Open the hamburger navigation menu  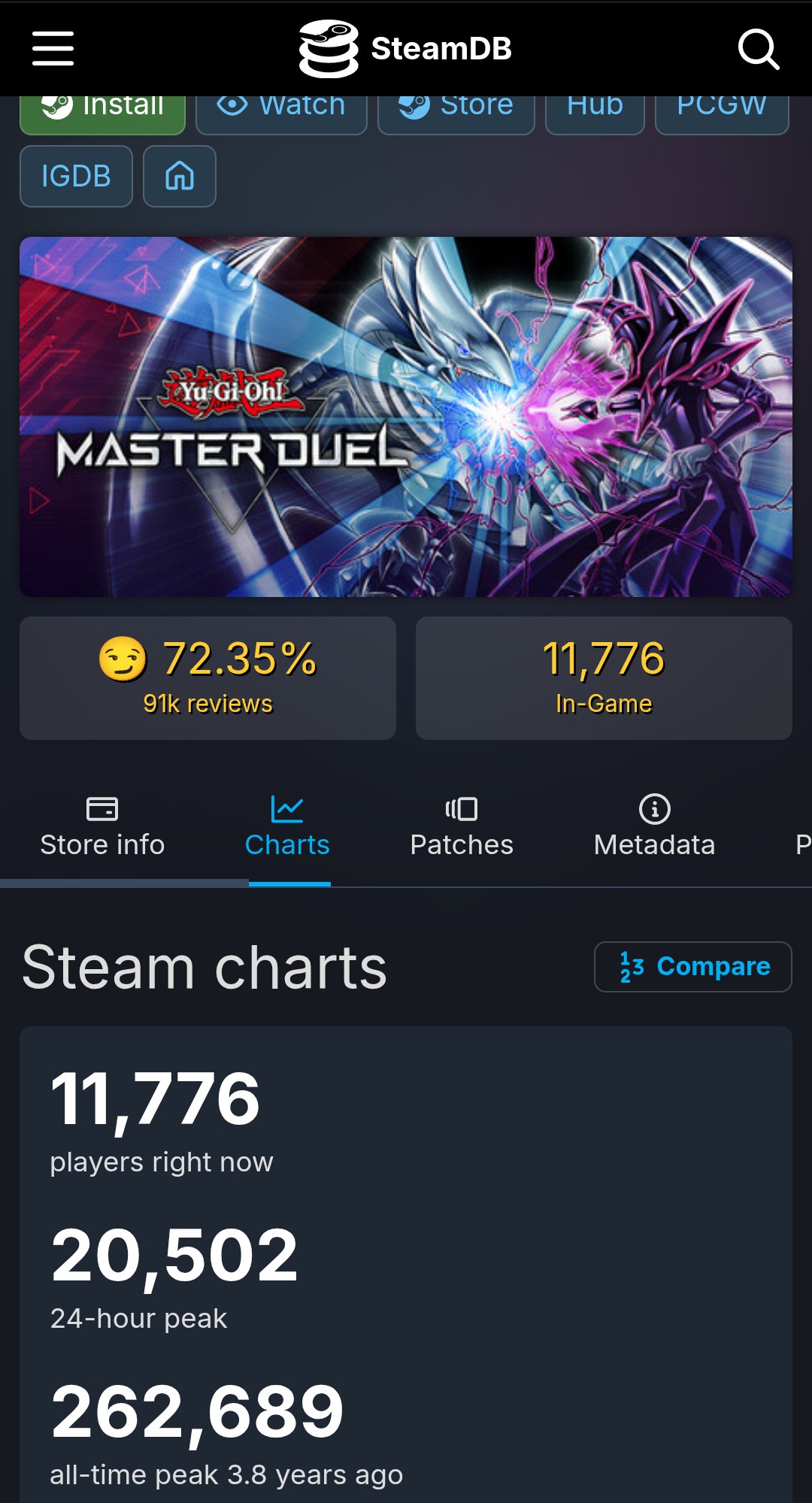click(x=53, y=49)
